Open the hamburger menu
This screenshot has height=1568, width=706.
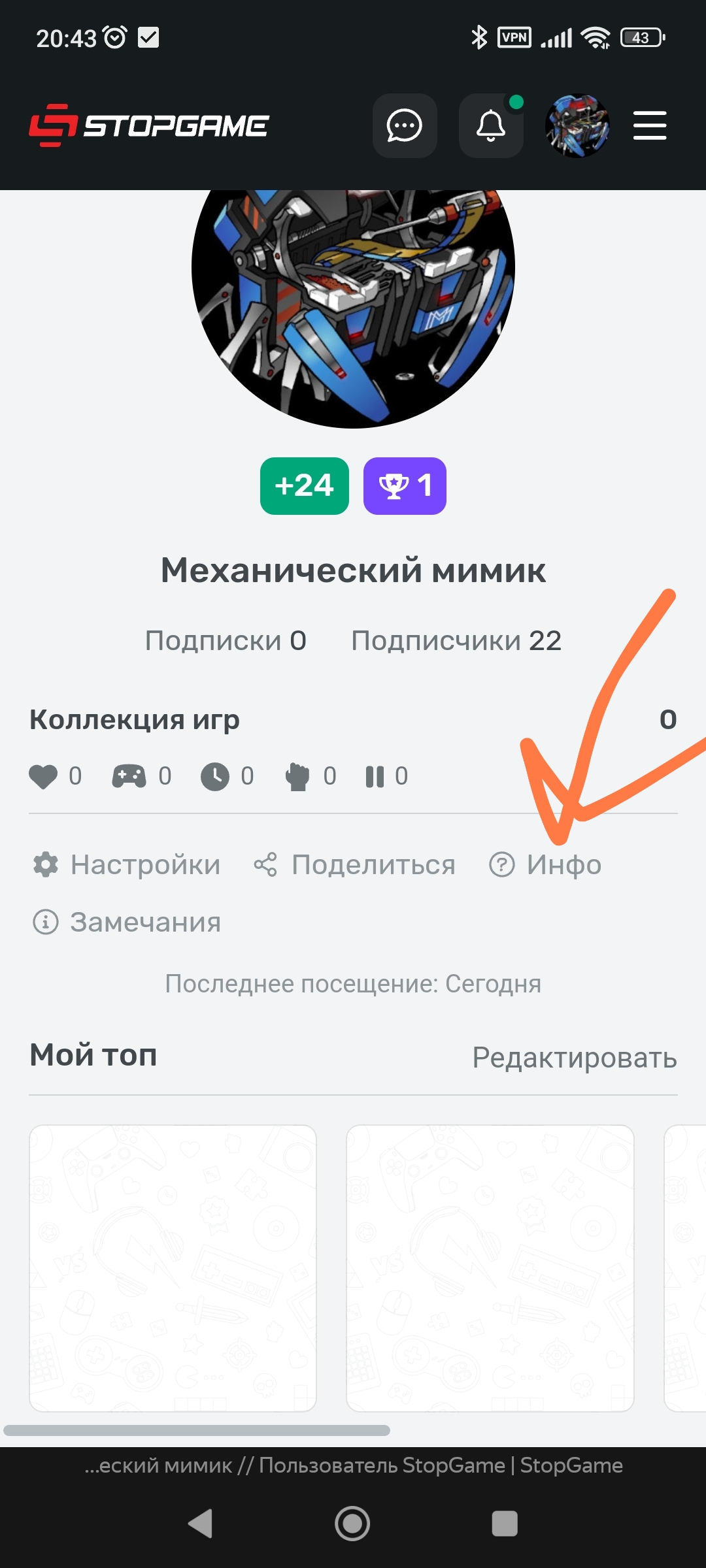[650, 125]
